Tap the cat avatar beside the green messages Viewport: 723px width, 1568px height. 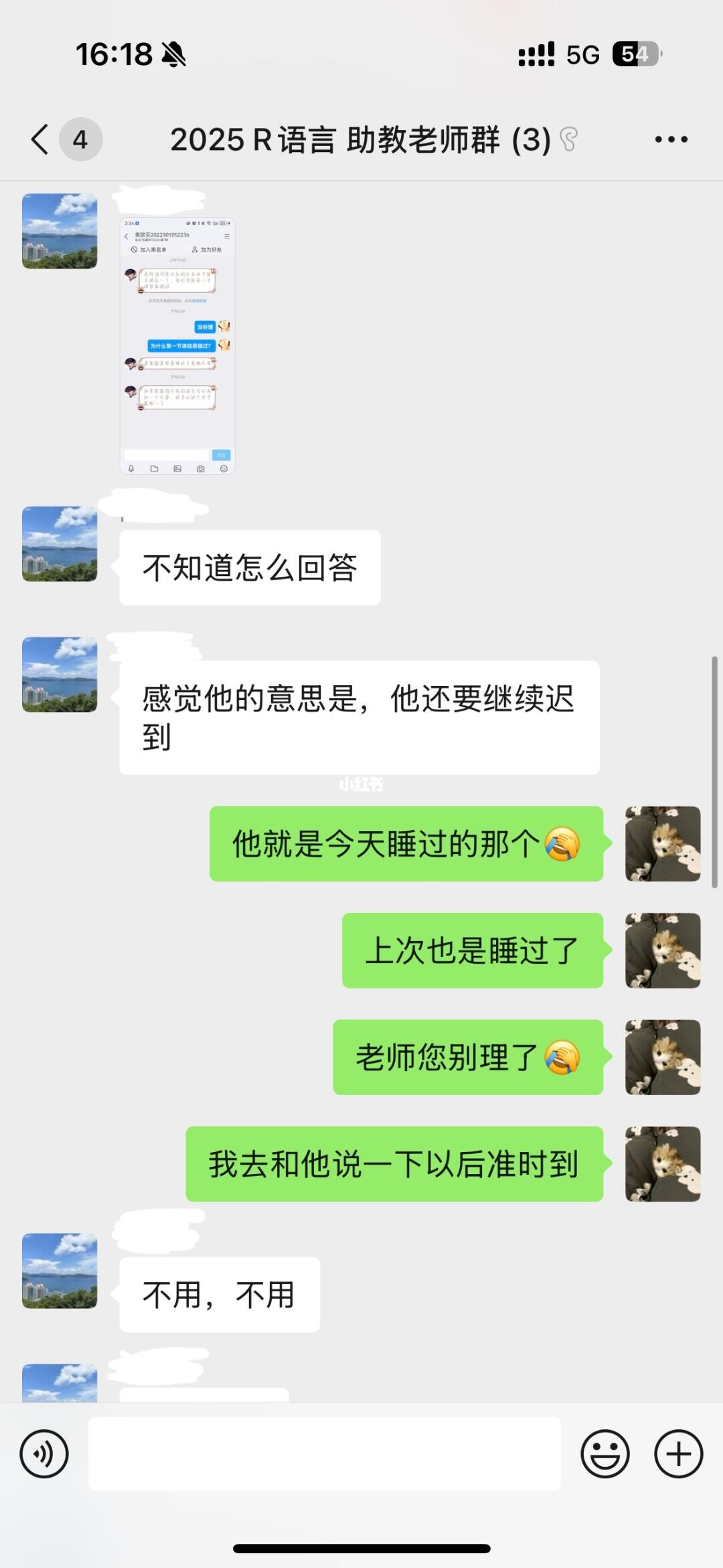coord(662,844)
